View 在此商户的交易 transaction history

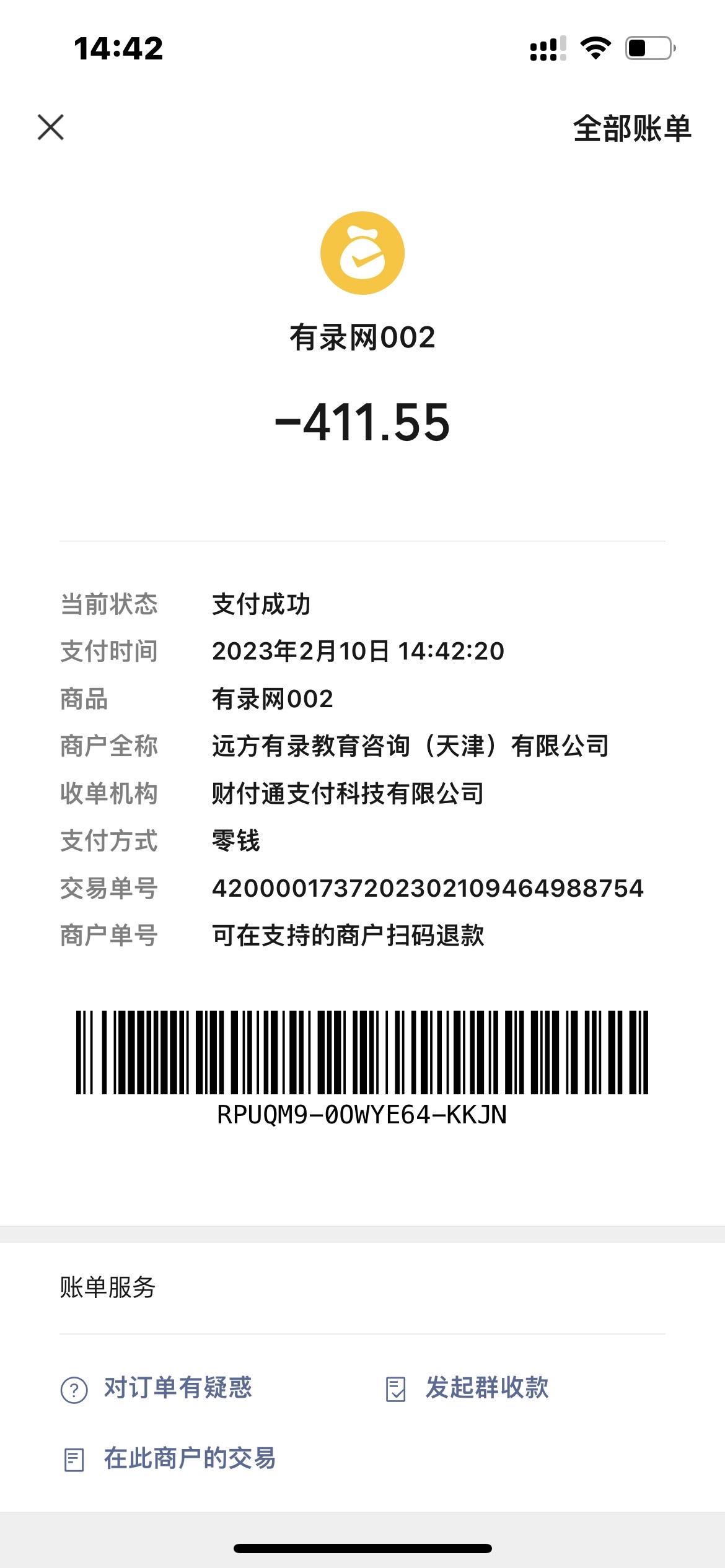tap(189, 1458)
